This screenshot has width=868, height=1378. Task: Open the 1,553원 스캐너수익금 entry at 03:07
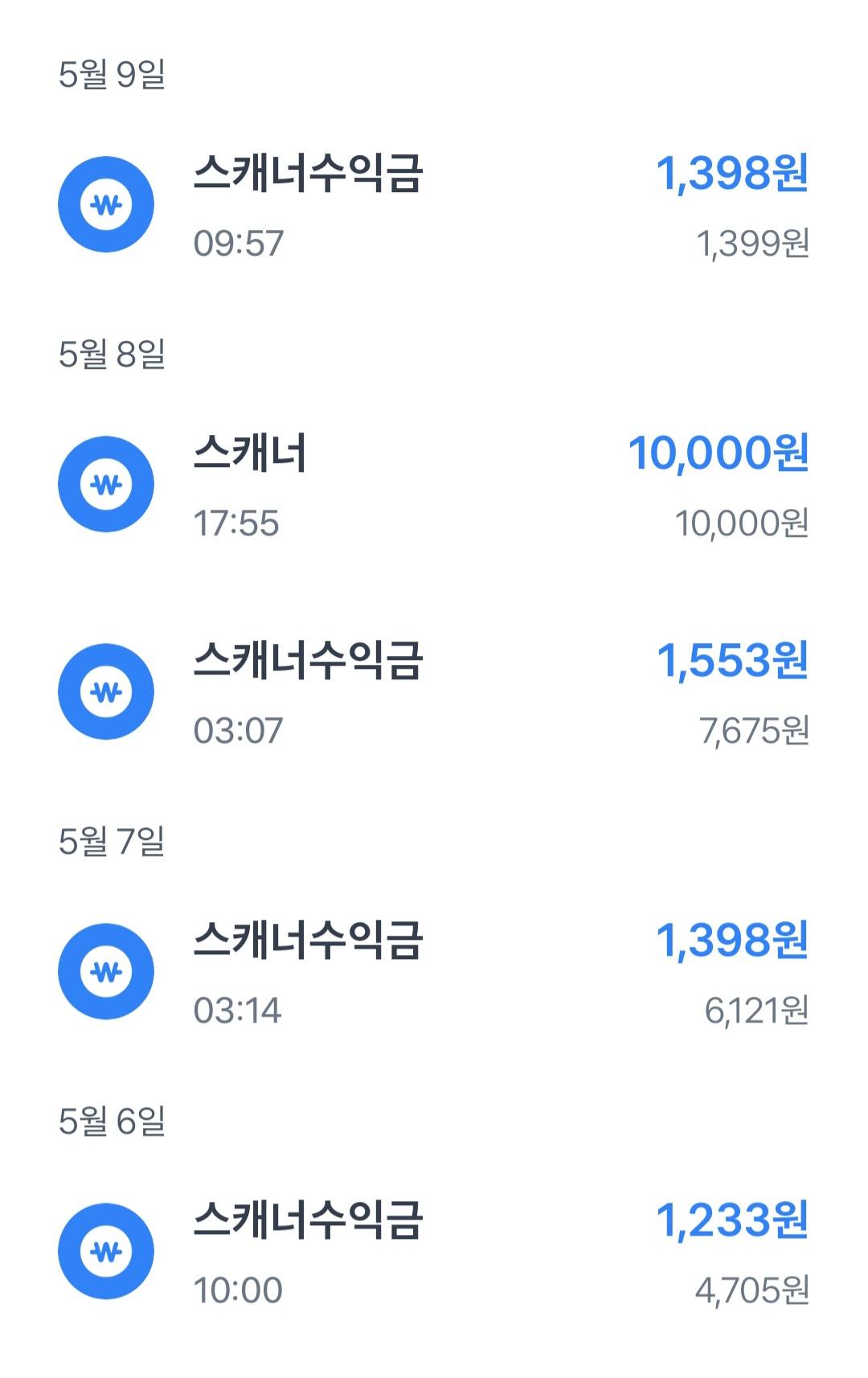[434, 693]
